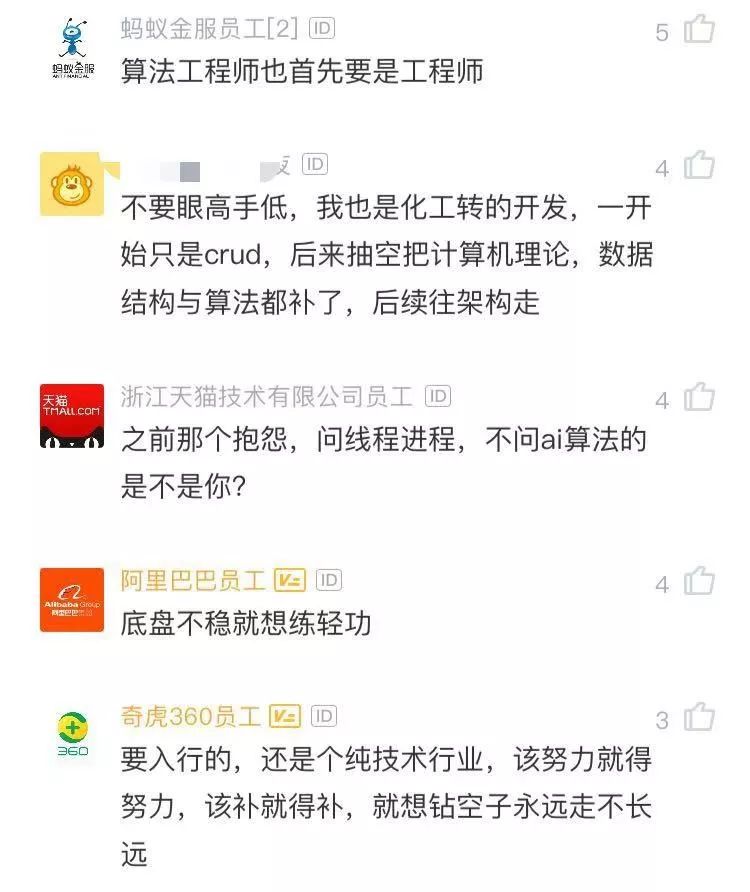Open the 蚂蚁金服员工 avatar profile
750x892 pixels.
[72, 50]
